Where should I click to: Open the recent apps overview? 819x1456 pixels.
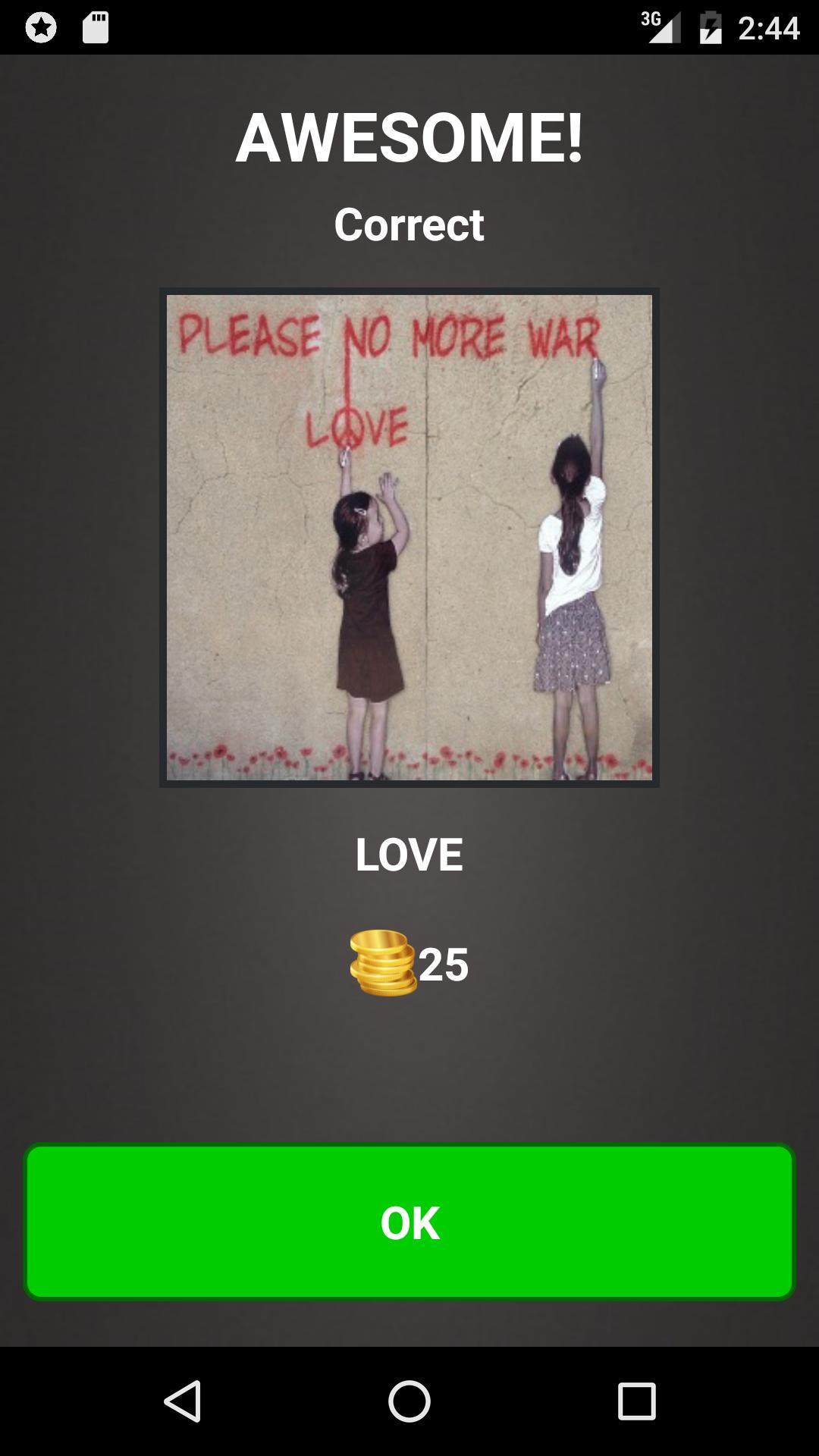(636, 1401)
